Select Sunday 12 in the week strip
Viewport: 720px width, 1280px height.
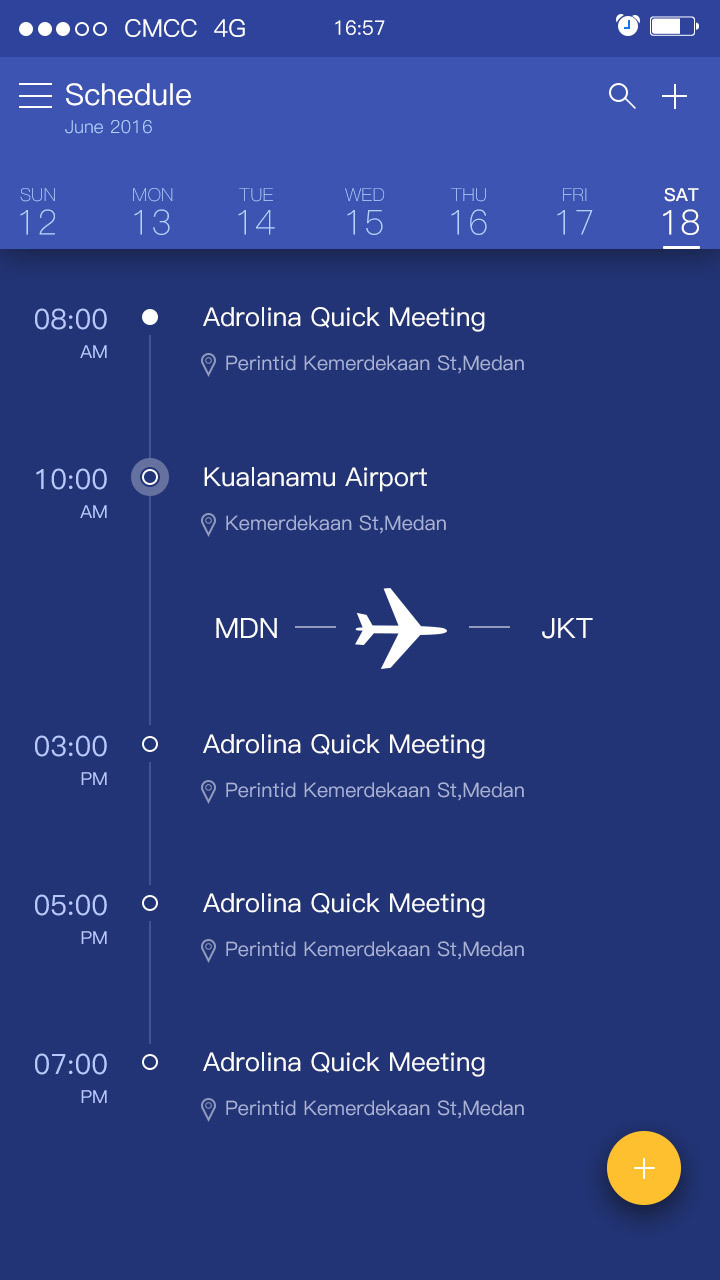[x=38, y=212]
